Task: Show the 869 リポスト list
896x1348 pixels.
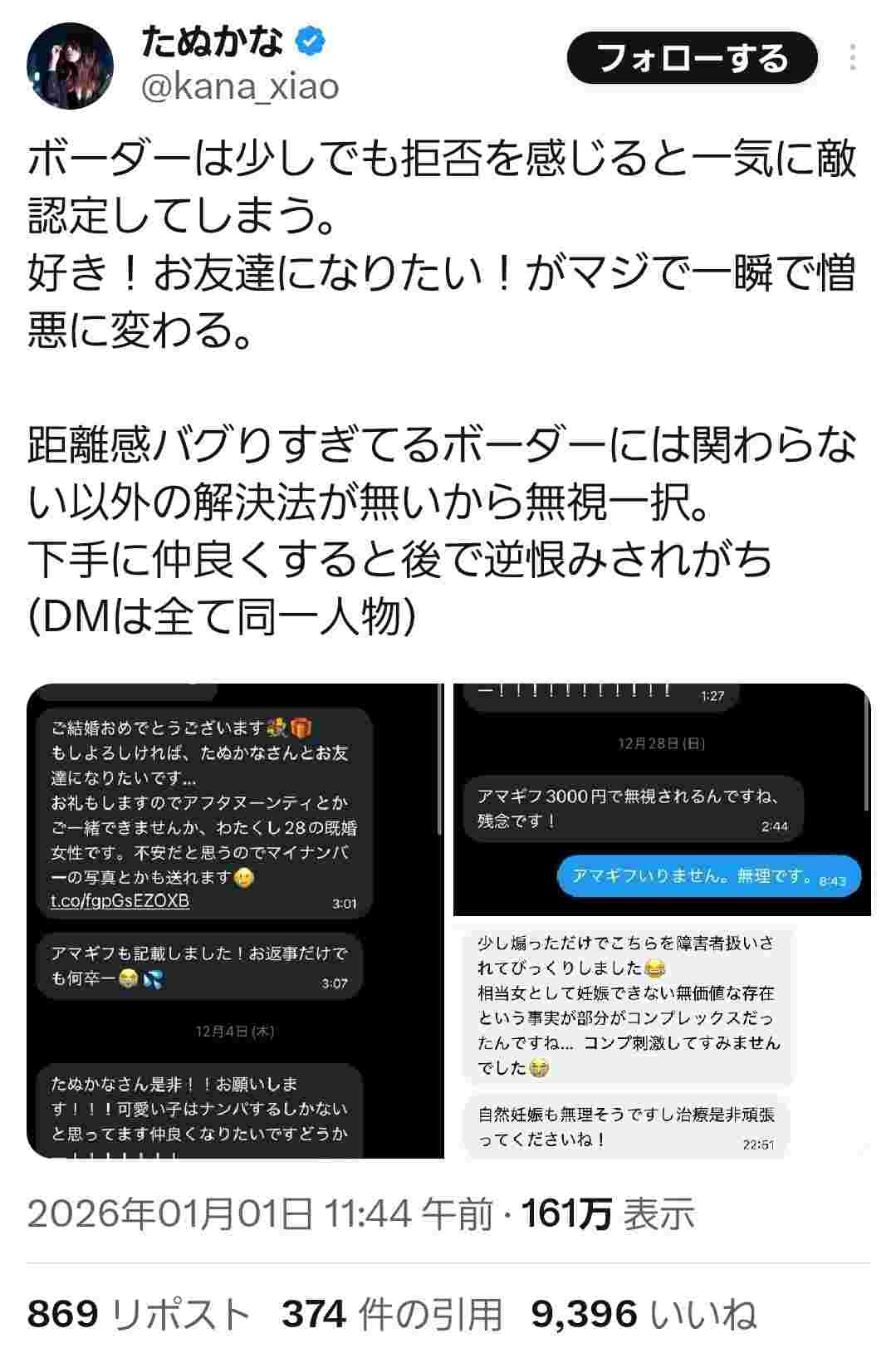Action: (139, 1315)
